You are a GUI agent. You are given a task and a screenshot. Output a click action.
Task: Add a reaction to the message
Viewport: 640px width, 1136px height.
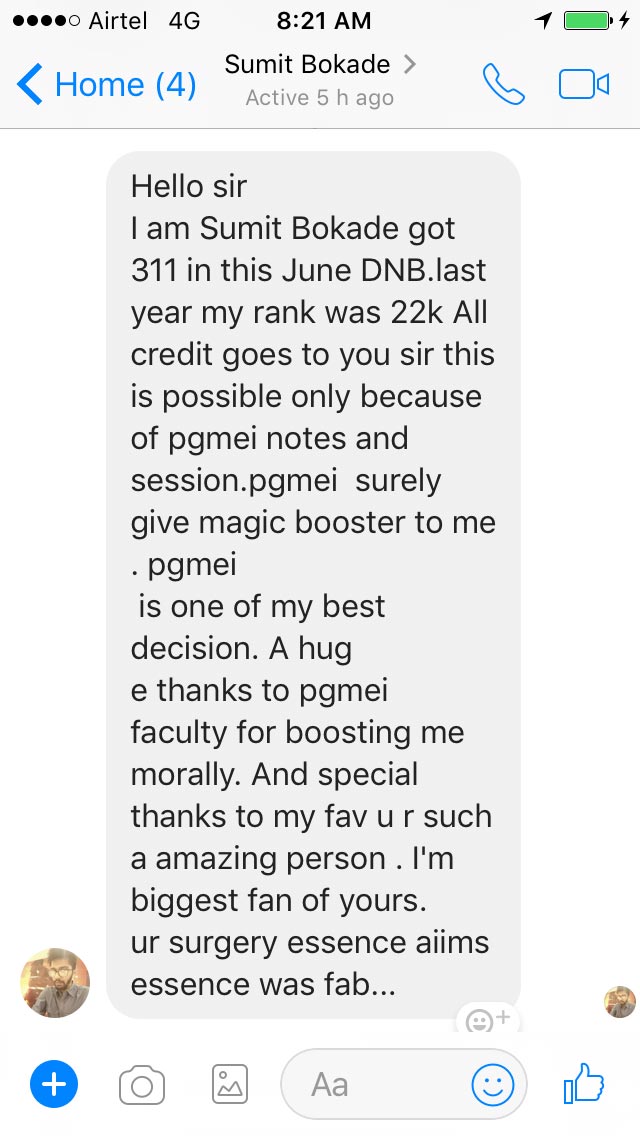click(487, 1019)
